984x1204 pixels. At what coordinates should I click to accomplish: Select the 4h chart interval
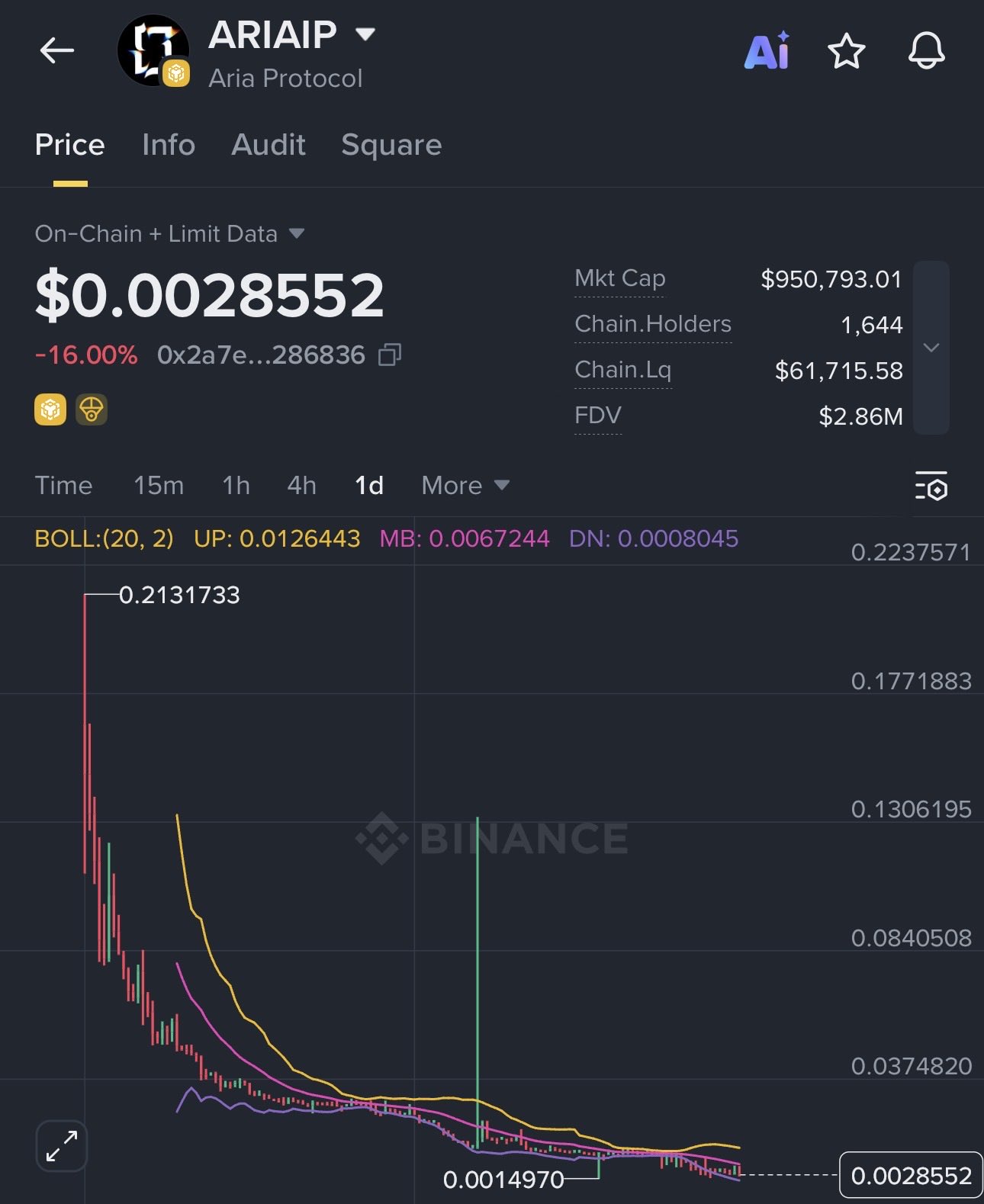tap(301, 486)
